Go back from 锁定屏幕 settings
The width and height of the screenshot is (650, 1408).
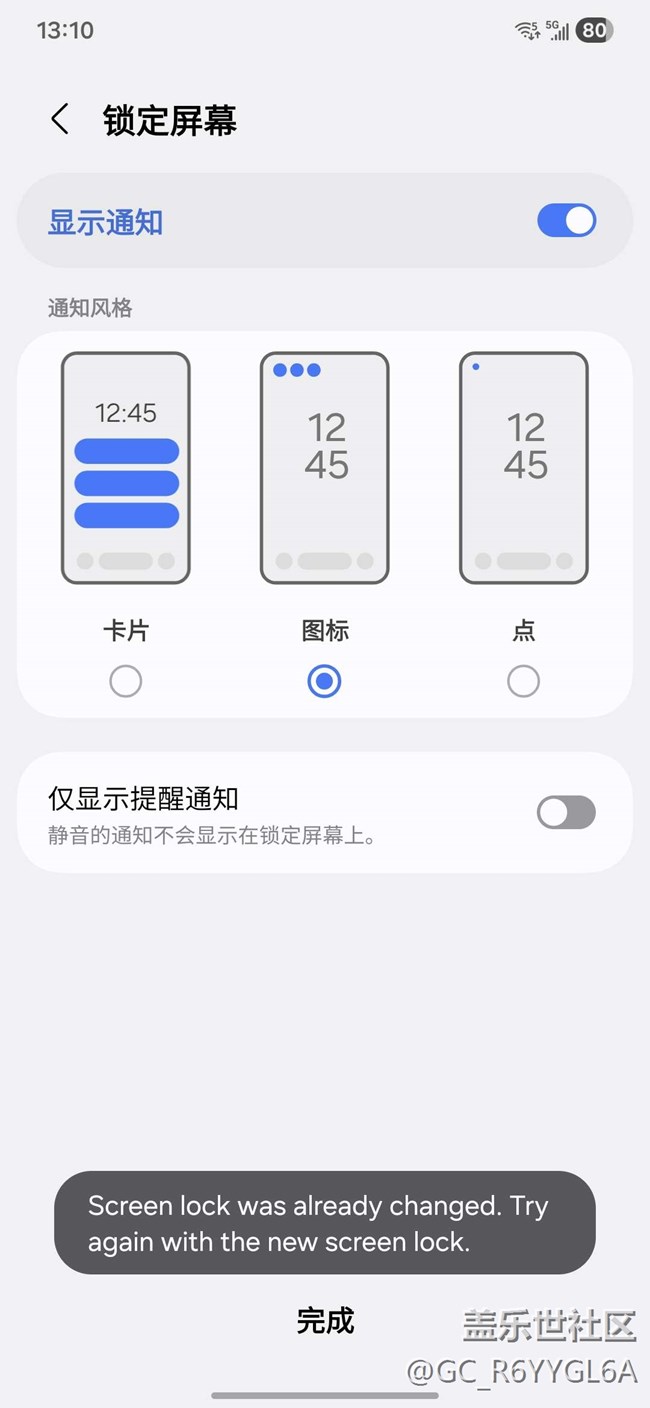click(x=60, y=120)
